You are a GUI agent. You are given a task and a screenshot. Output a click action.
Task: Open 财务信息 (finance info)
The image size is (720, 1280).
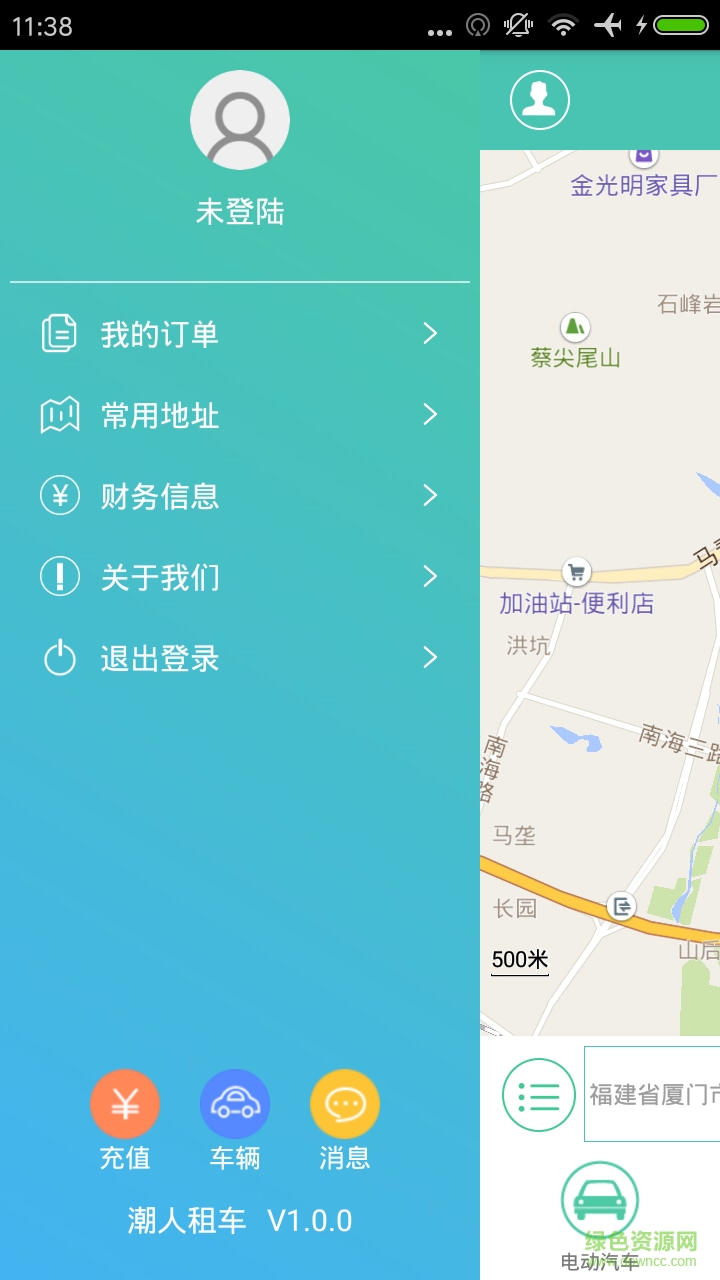240,496
